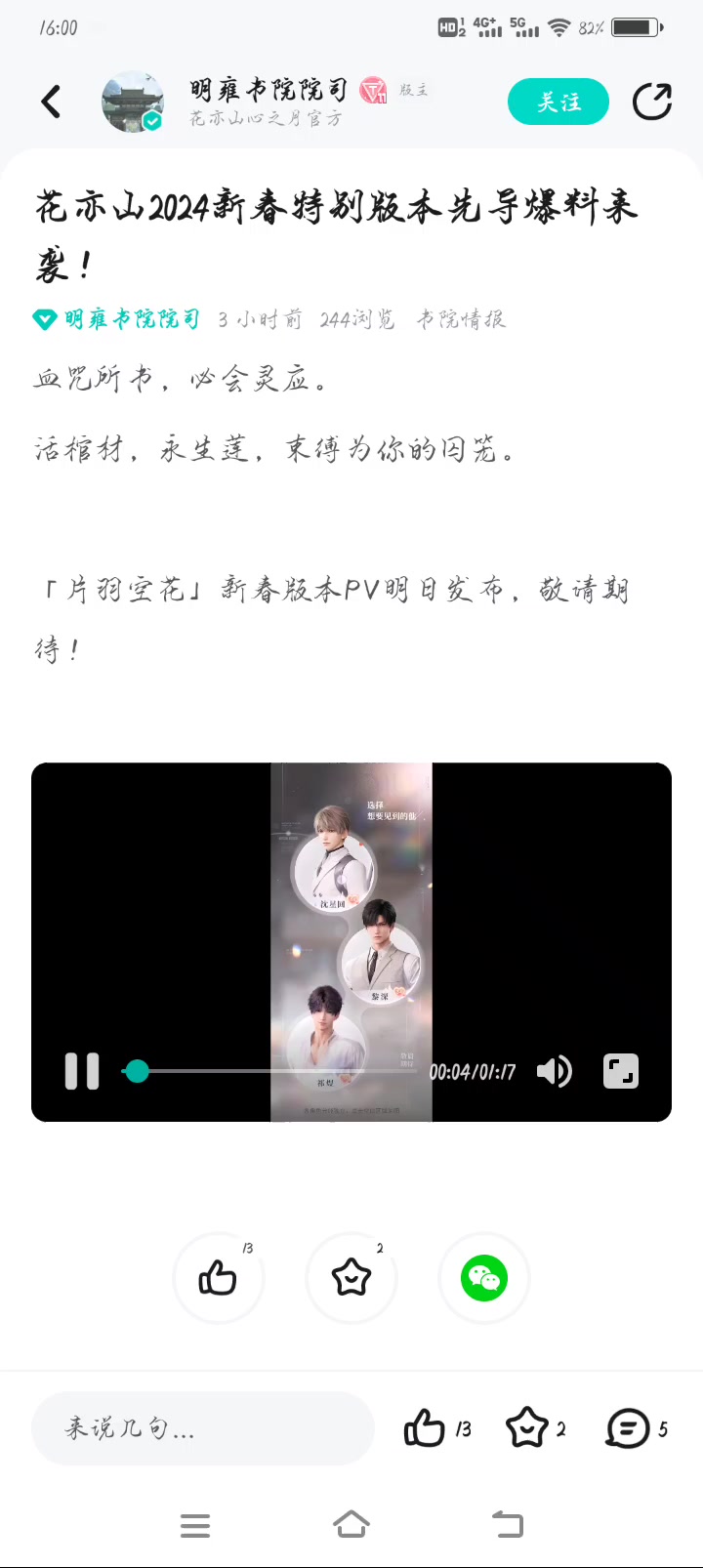Mute the video sound

pyautogui.click(x=554, y=1071)
